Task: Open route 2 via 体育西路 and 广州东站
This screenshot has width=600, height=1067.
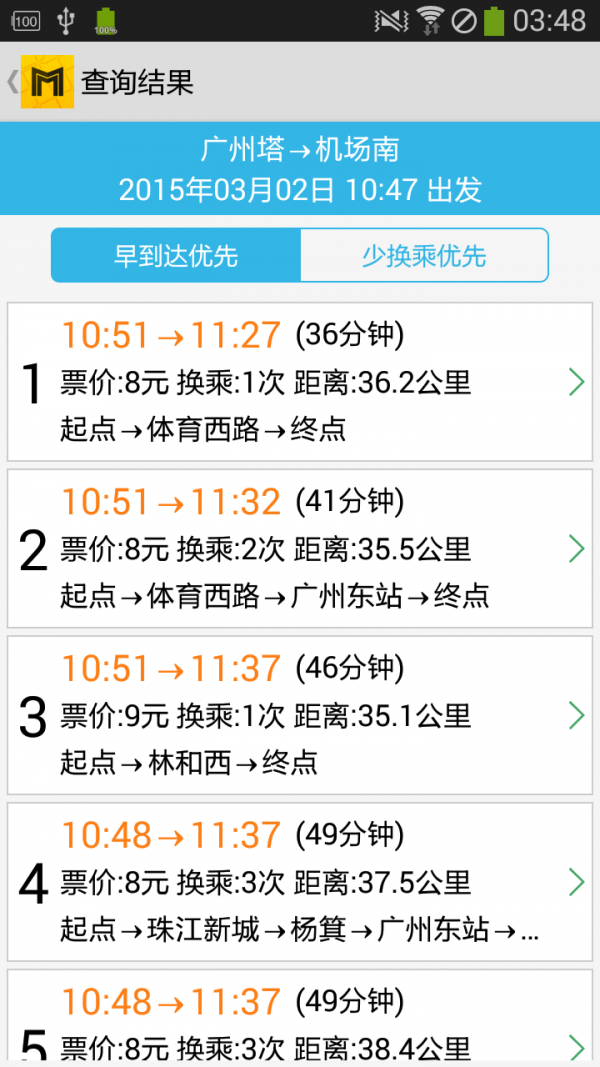Action: point(300,549)
